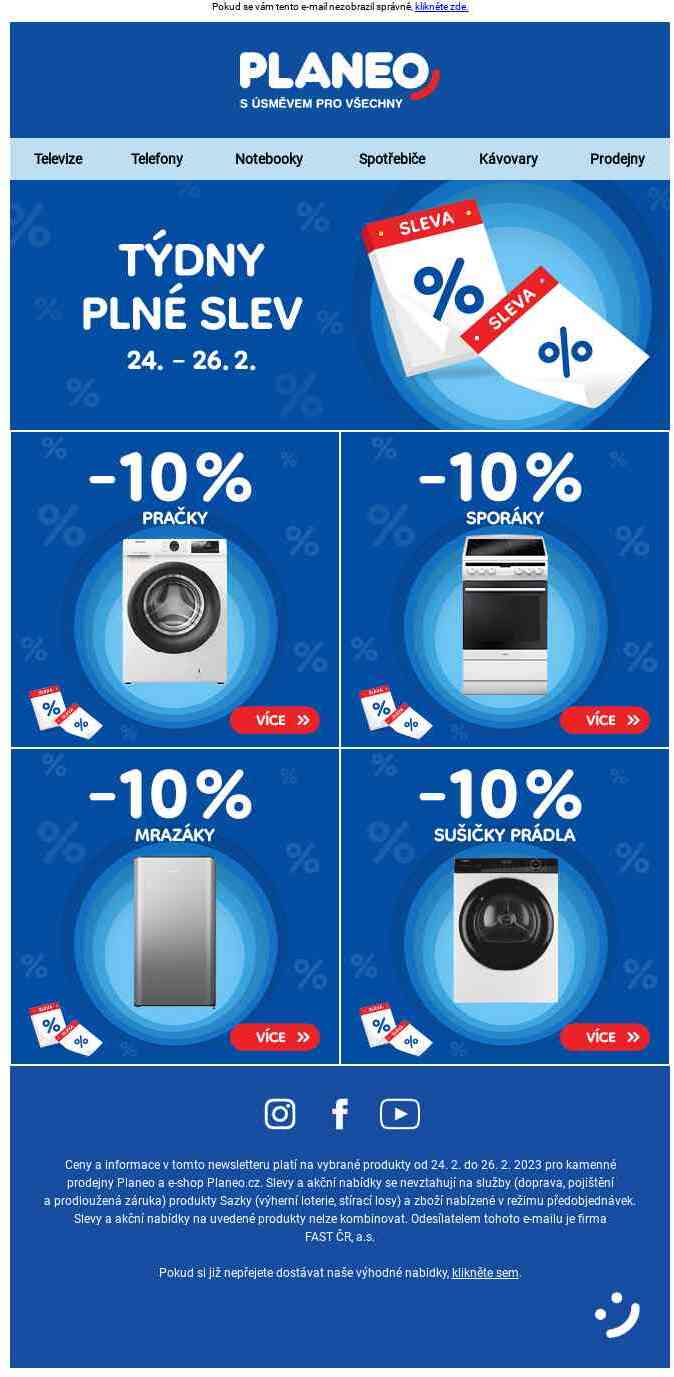Image resolution: width=674 pixels, height=1377 pixels.
Task: Open Planeo Facebook page
Action: (340, 1114)
